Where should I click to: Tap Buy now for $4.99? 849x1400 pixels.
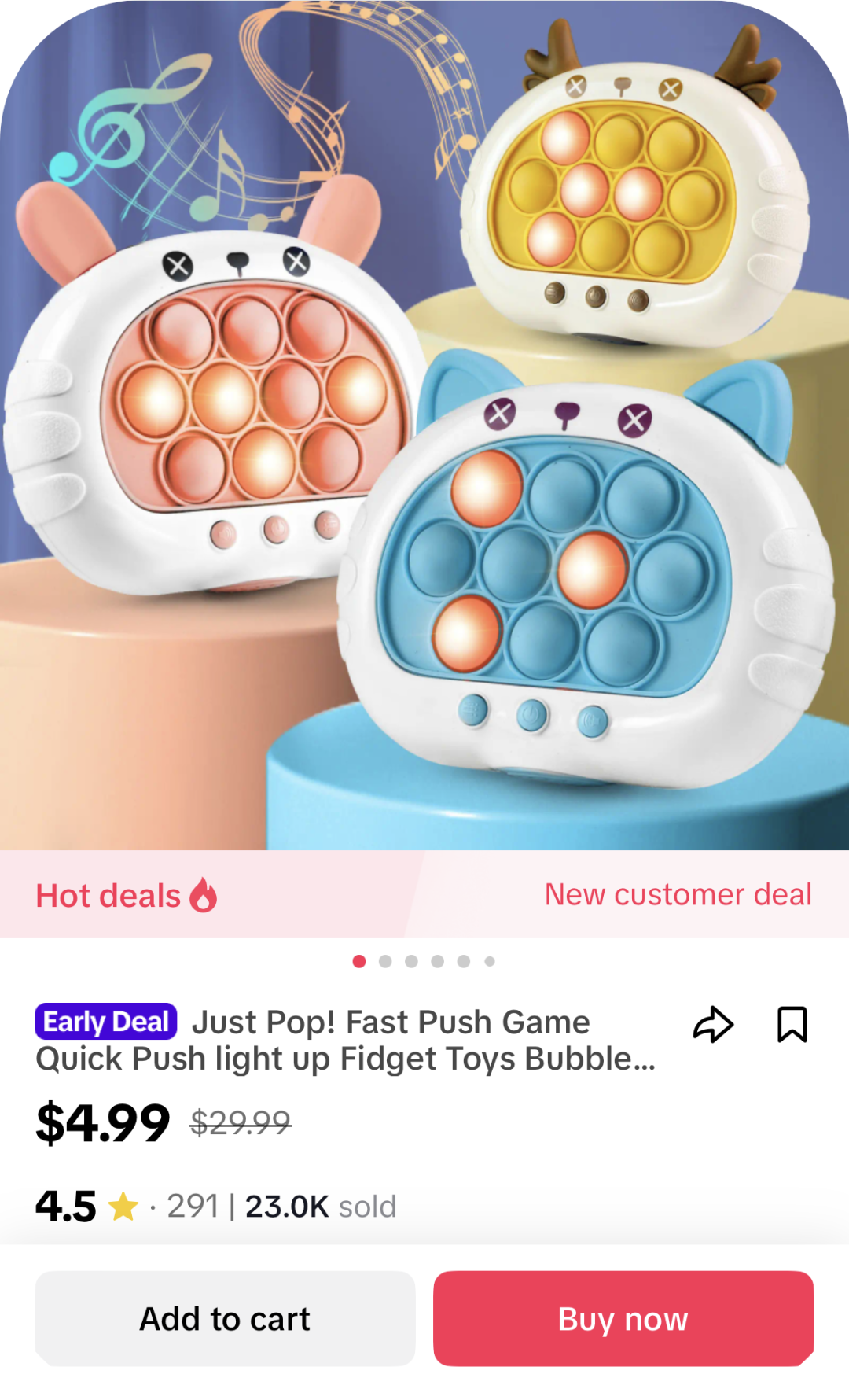click(623, 1319)
